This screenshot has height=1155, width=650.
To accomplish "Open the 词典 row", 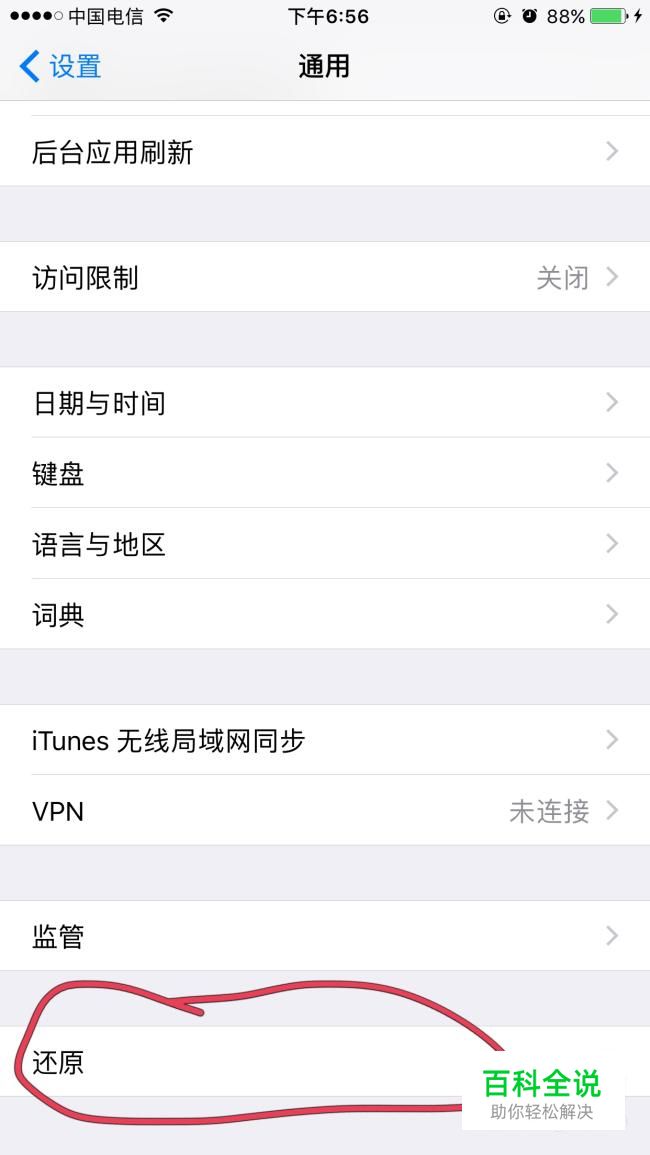I will 325,614.
